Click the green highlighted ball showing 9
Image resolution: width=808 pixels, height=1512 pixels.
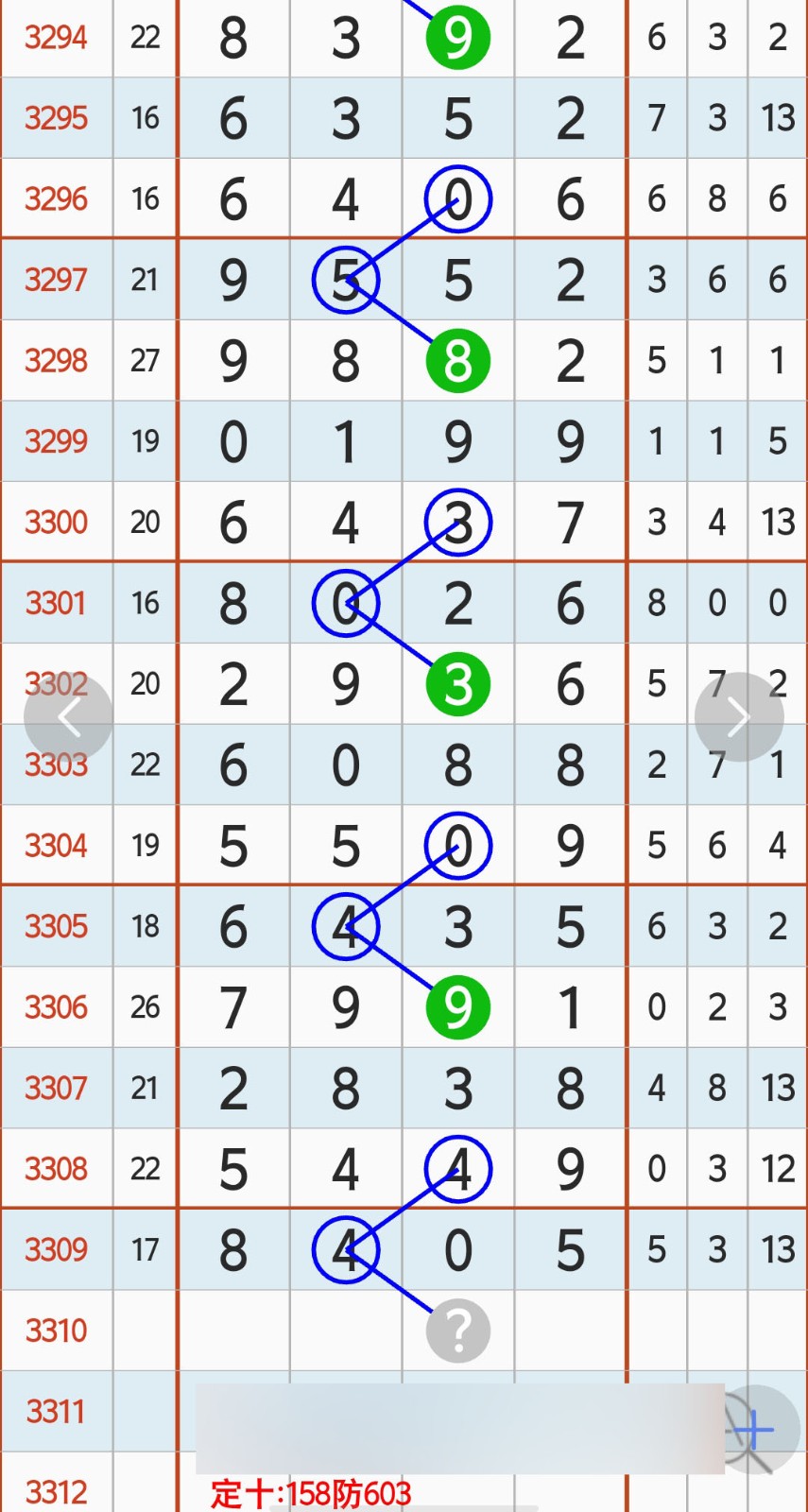click(457, 38)
